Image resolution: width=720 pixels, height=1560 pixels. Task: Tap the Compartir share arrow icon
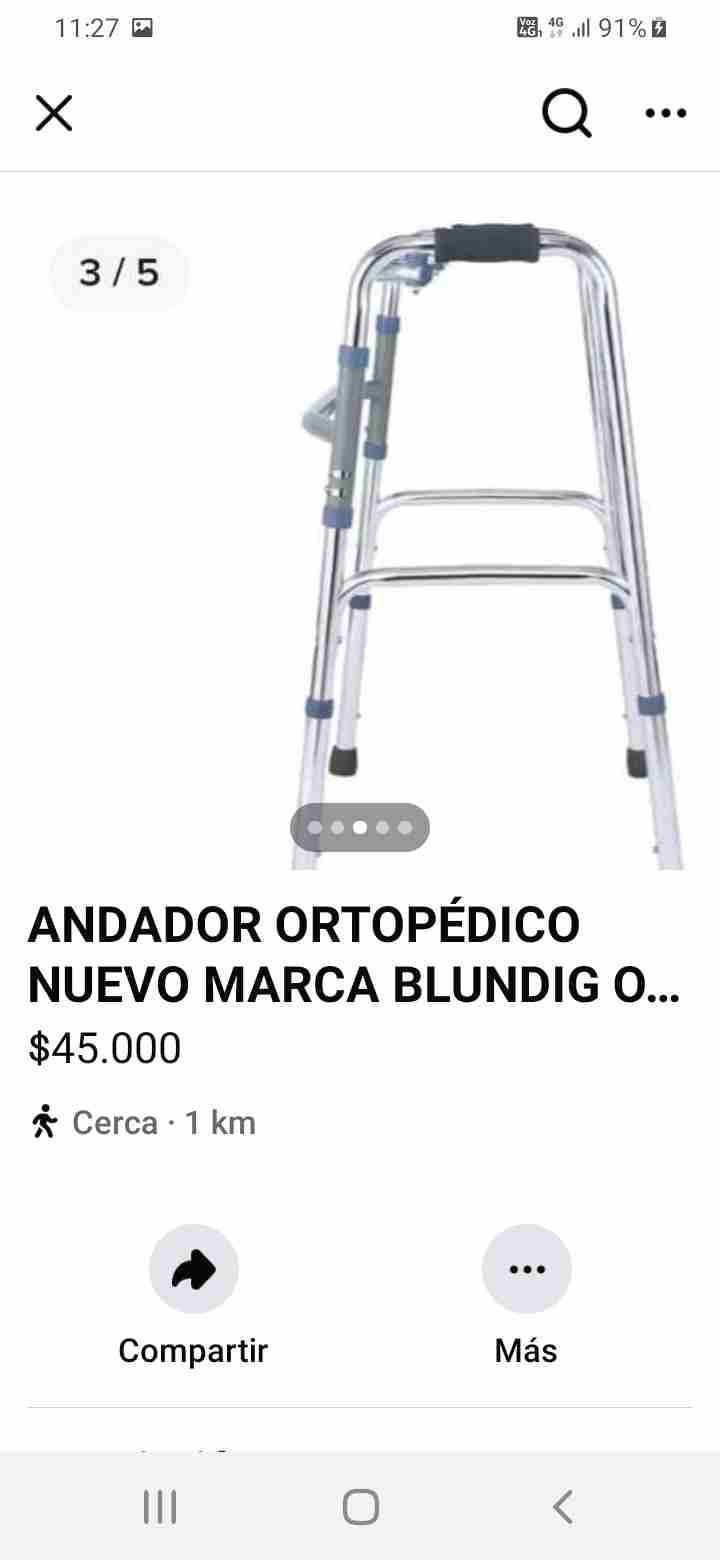(193, 1268)
